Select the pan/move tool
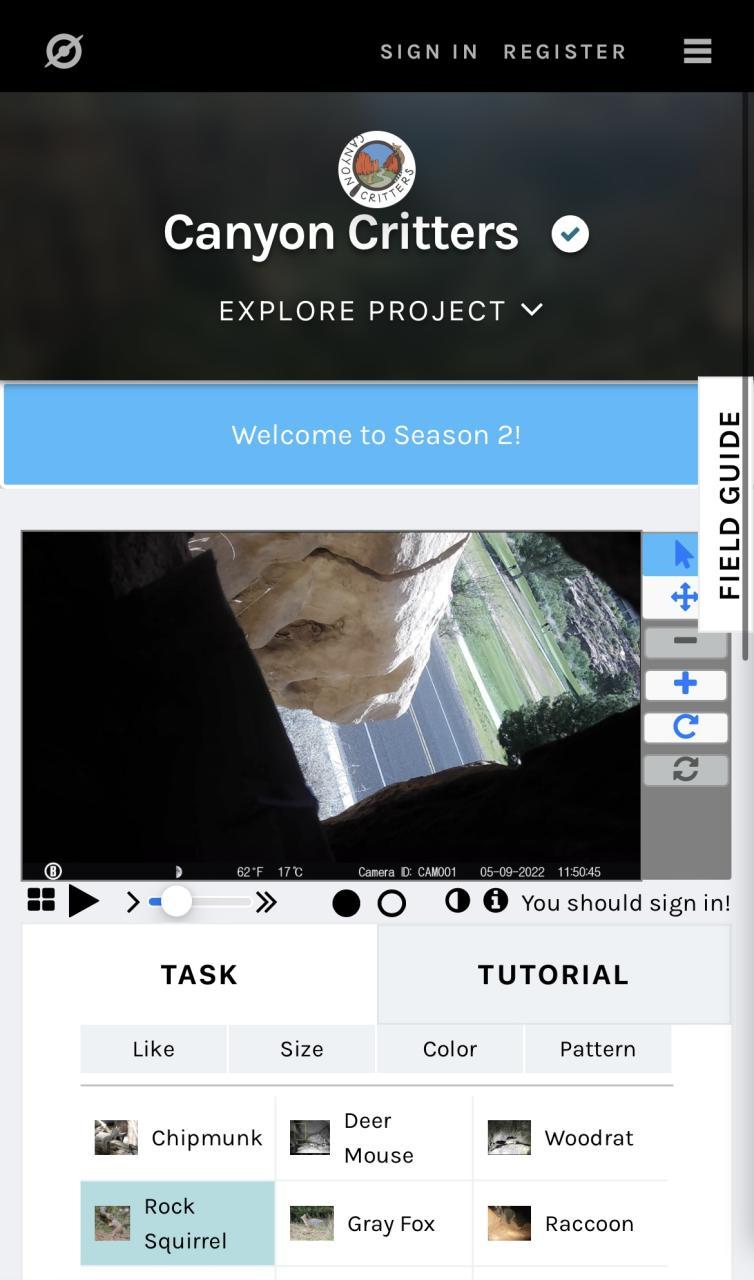The width and height of the screenshot is (754, 1280). 684,598
